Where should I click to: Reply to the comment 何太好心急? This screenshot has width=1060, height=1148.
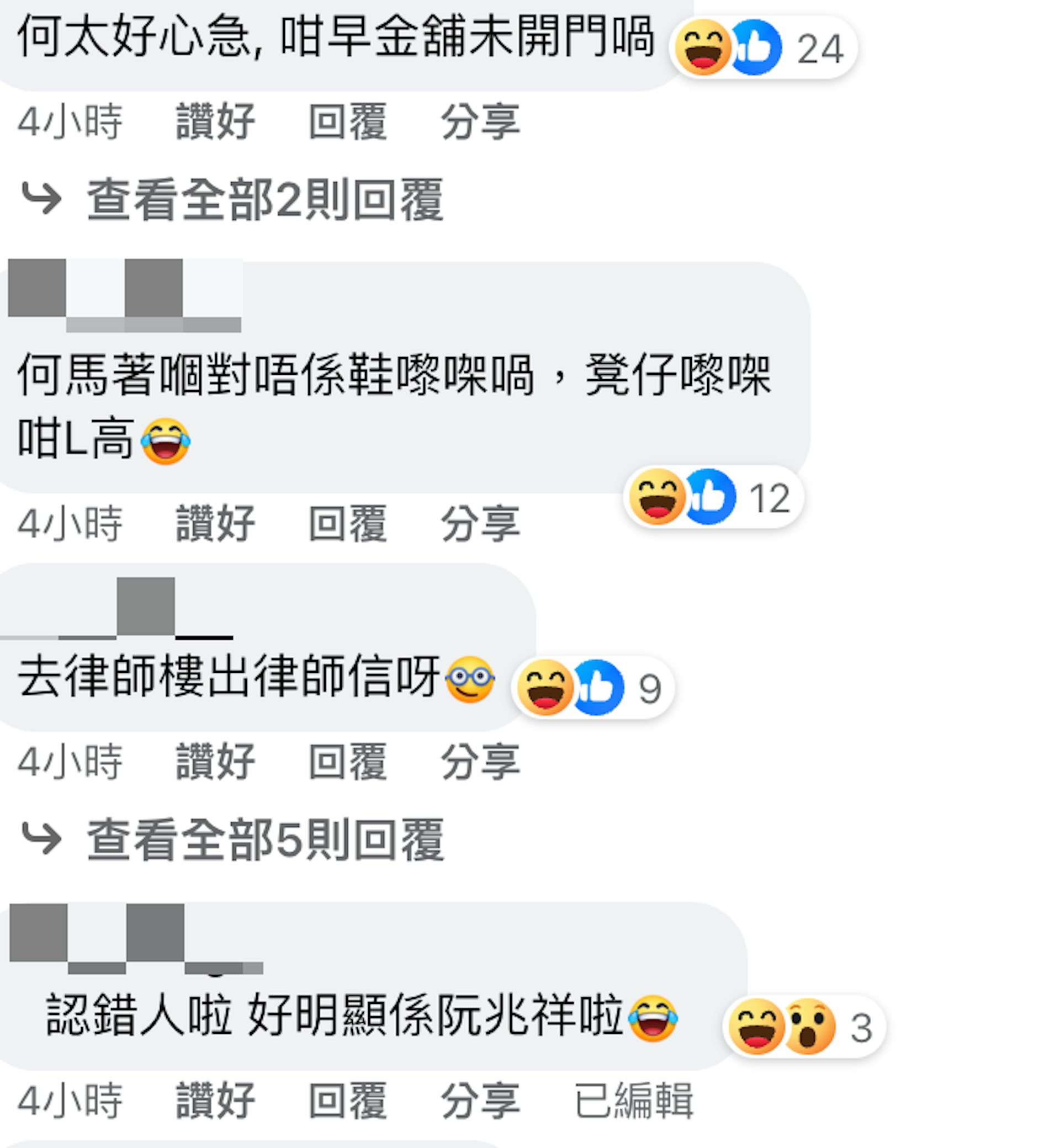click(348, 121)
